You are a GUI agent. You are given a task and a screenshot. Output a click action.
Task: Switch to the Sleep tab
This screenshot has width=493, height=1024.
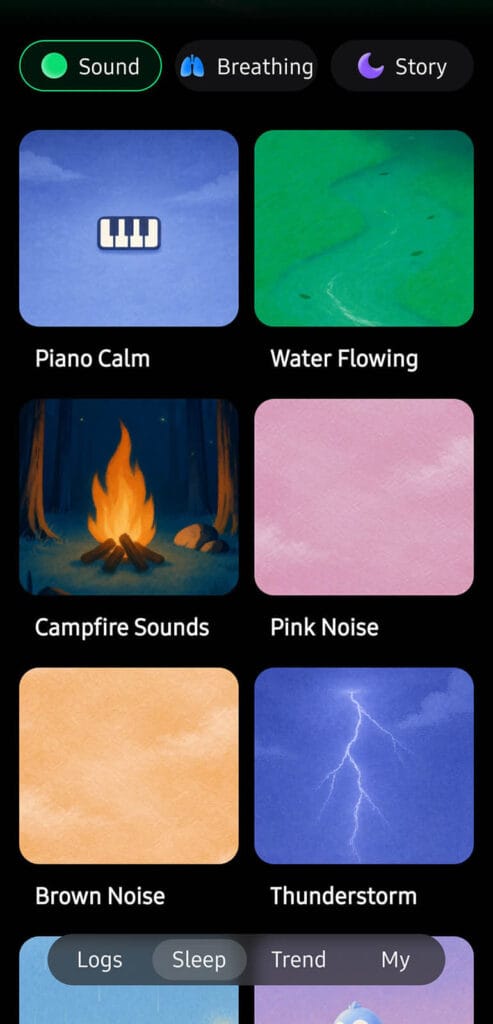[199, 959]
